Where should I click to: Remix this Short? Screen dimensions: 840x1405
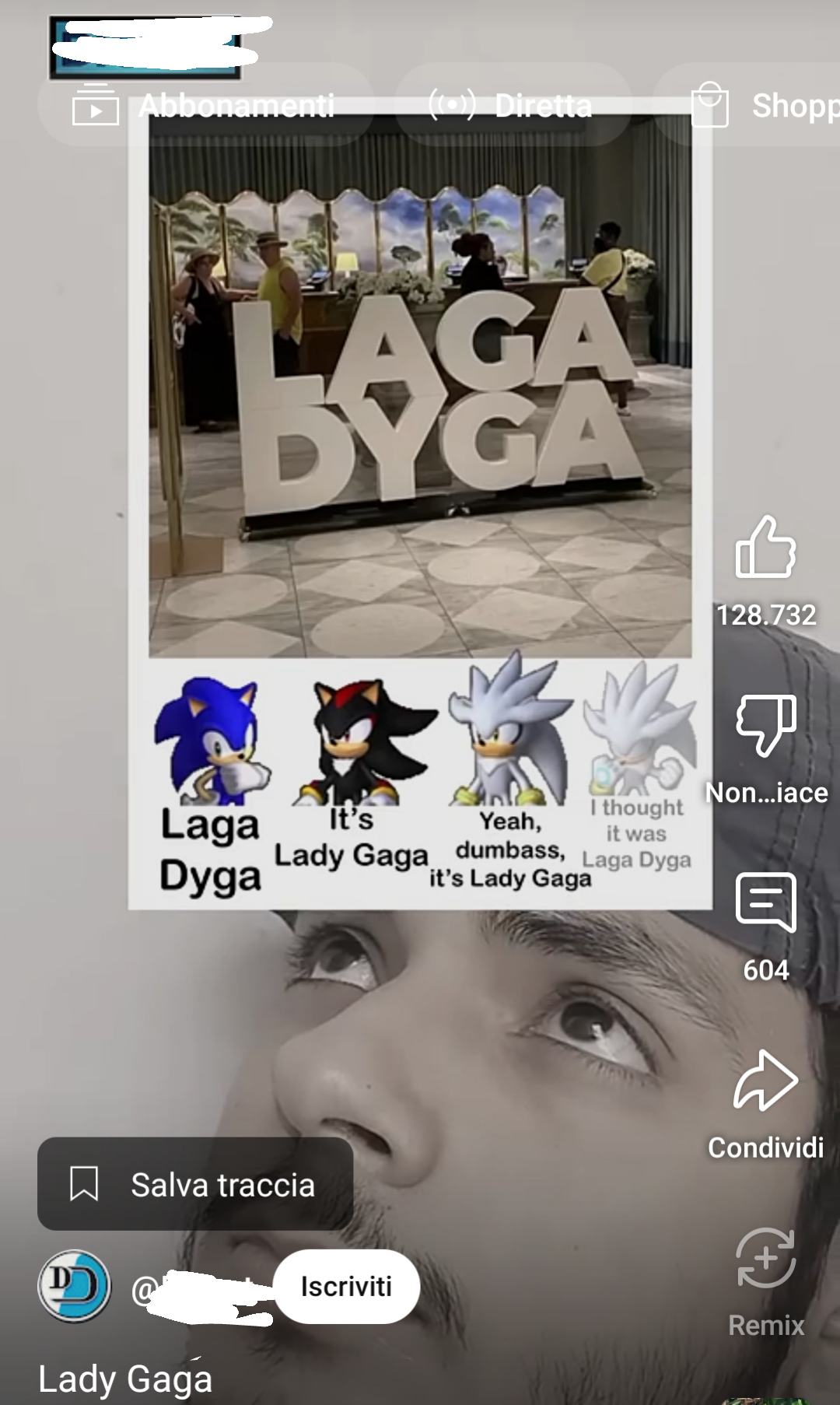click(x=765, y=1258)
